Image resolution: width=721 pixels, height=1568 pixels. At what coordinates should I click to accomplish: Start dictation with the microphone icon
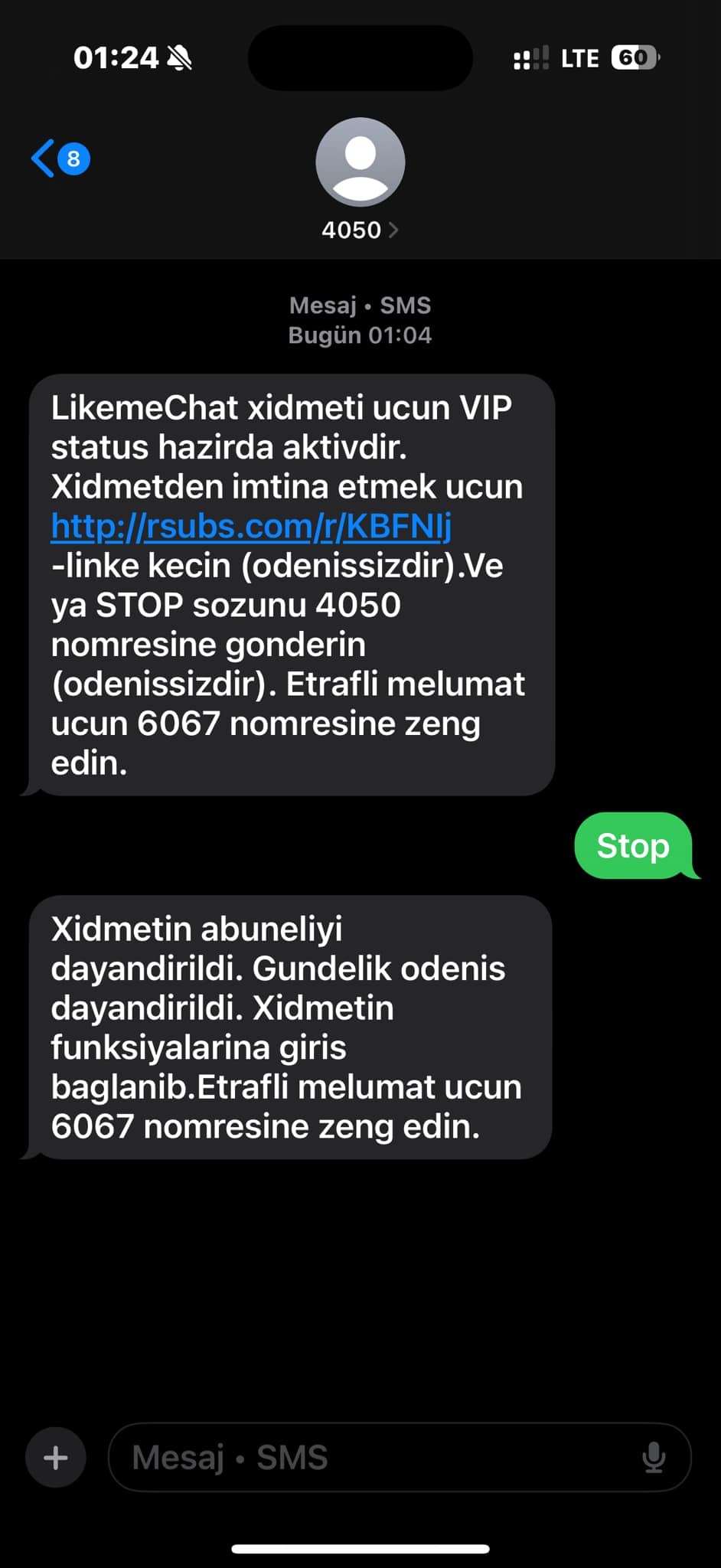(654, 1458)
